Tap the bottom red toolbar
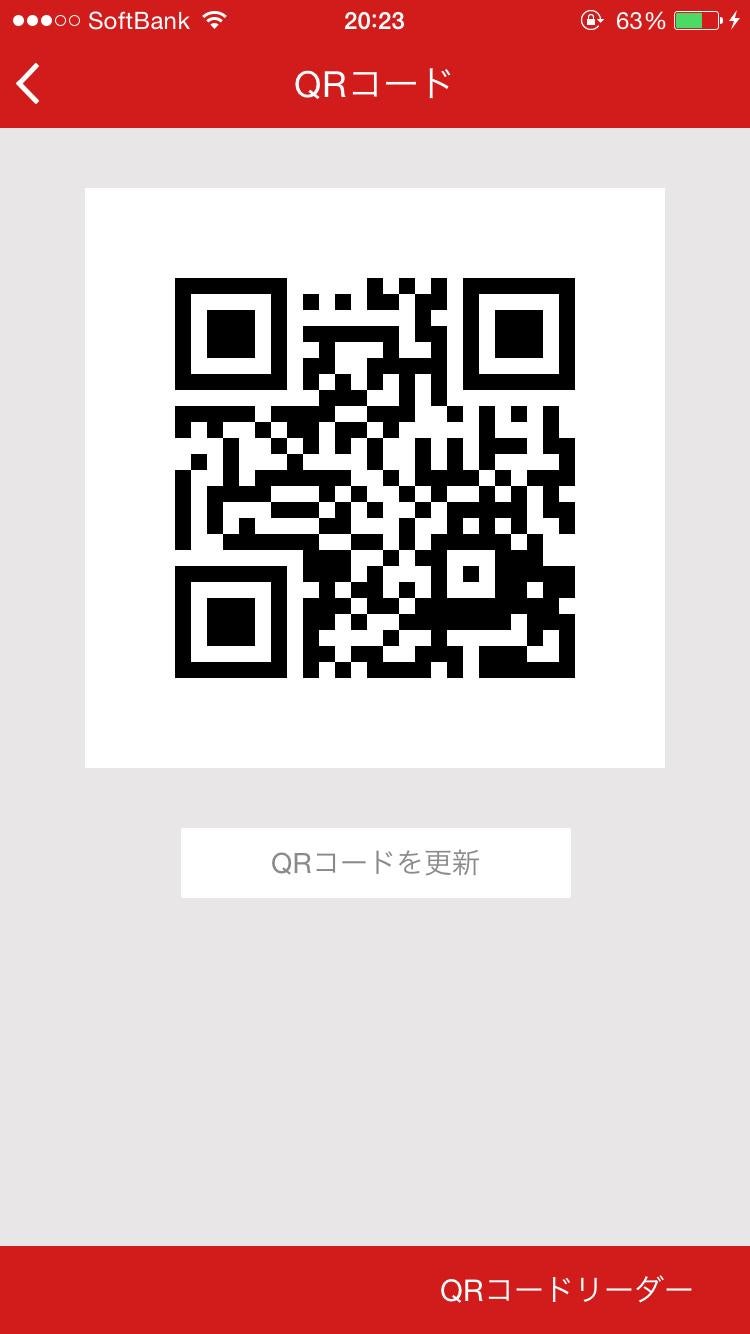 (200, 1290)
